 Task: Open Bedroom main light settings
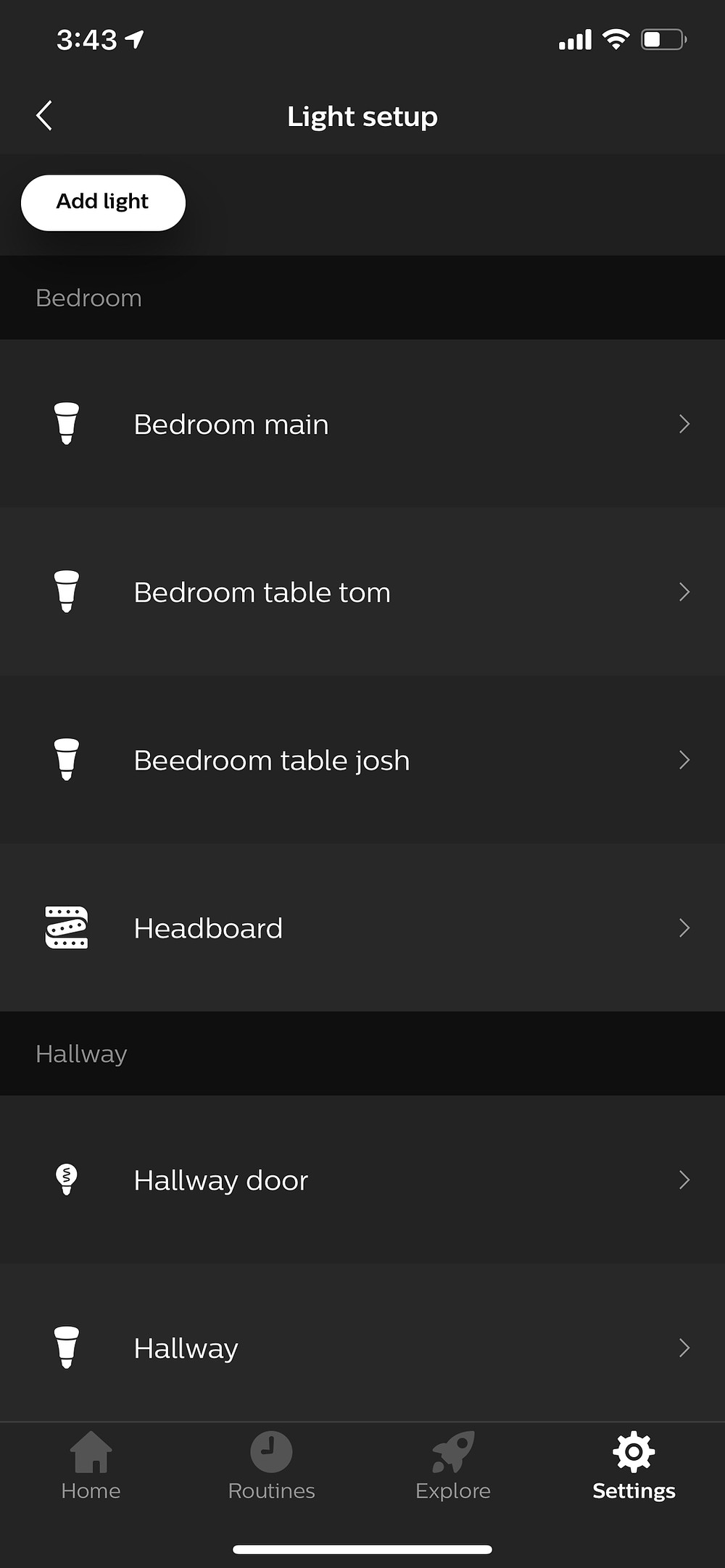point(362,424)
